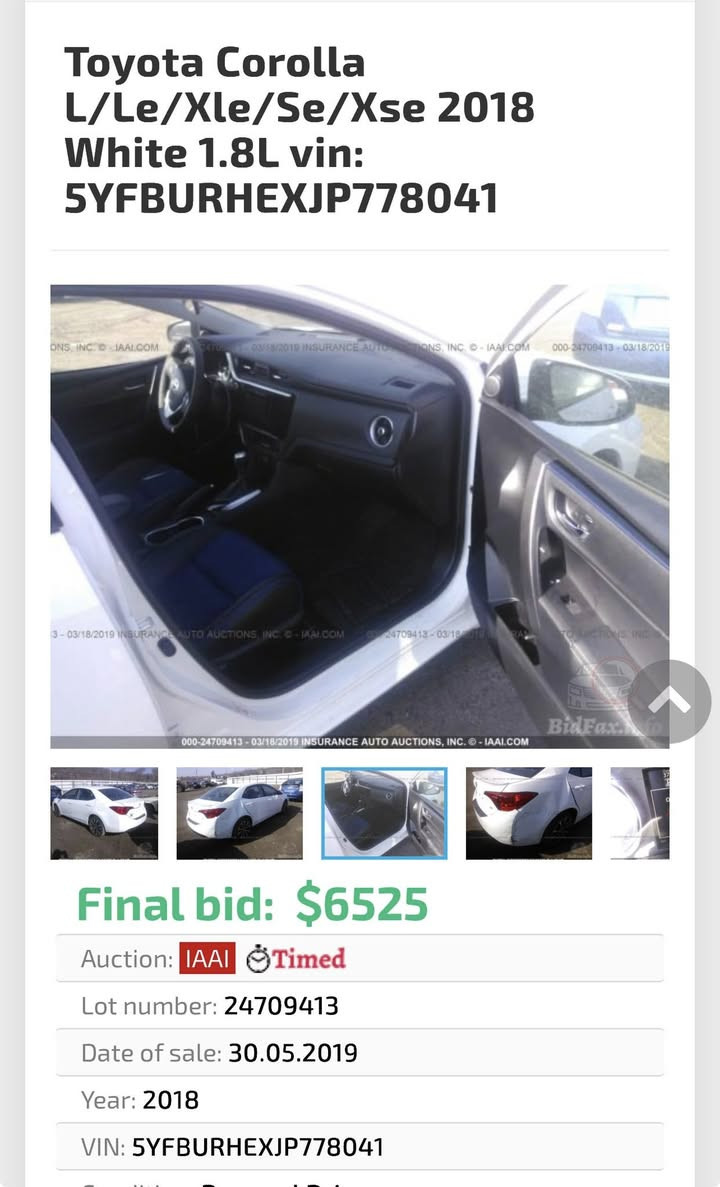Viewport: 720px width, 1187px height.
Task: Select the thumbnail showing the red tail light
Action: tap(529, 813)
